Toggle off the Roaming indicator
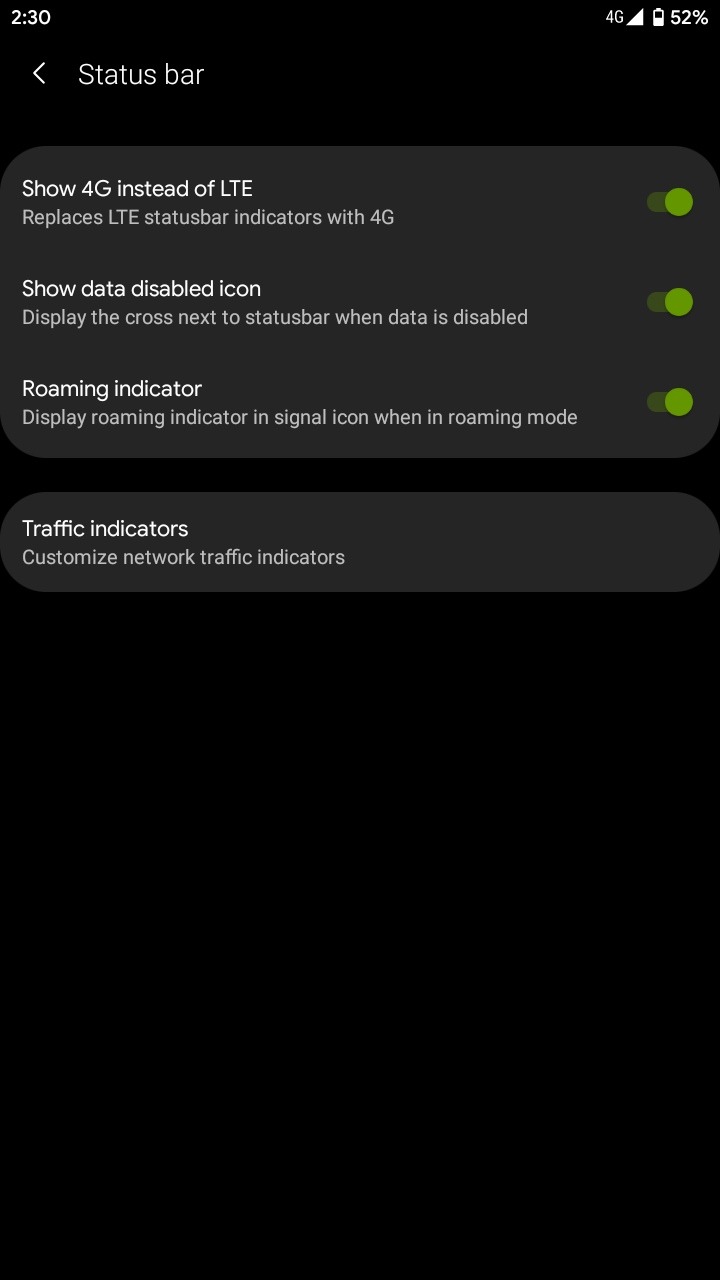This screenshot has height=1280, width=720. (669, 402)
